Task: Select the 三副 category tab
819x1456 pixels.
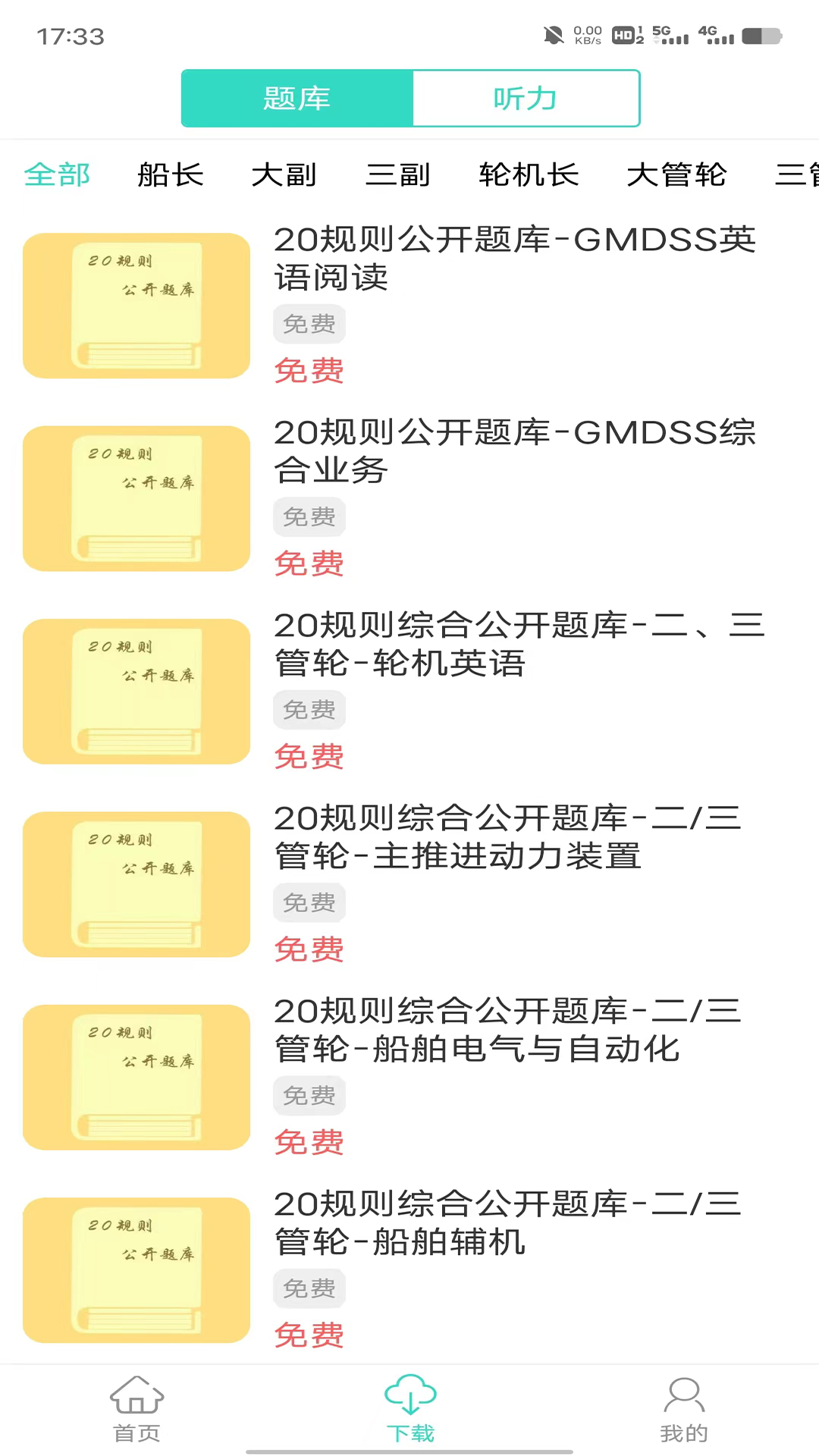Action: point(398,175)
